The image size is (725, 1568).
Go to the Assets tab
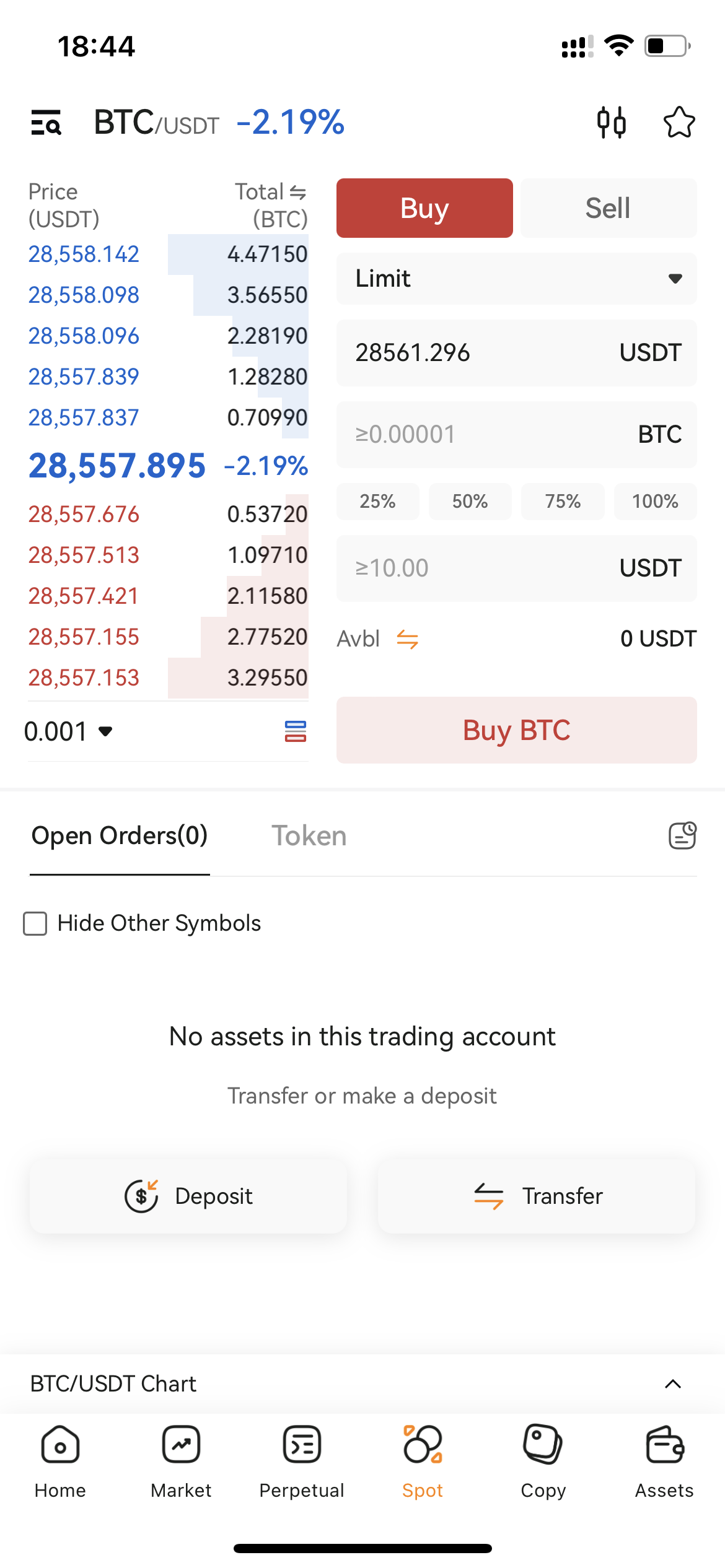click(x=664, y=1461)
